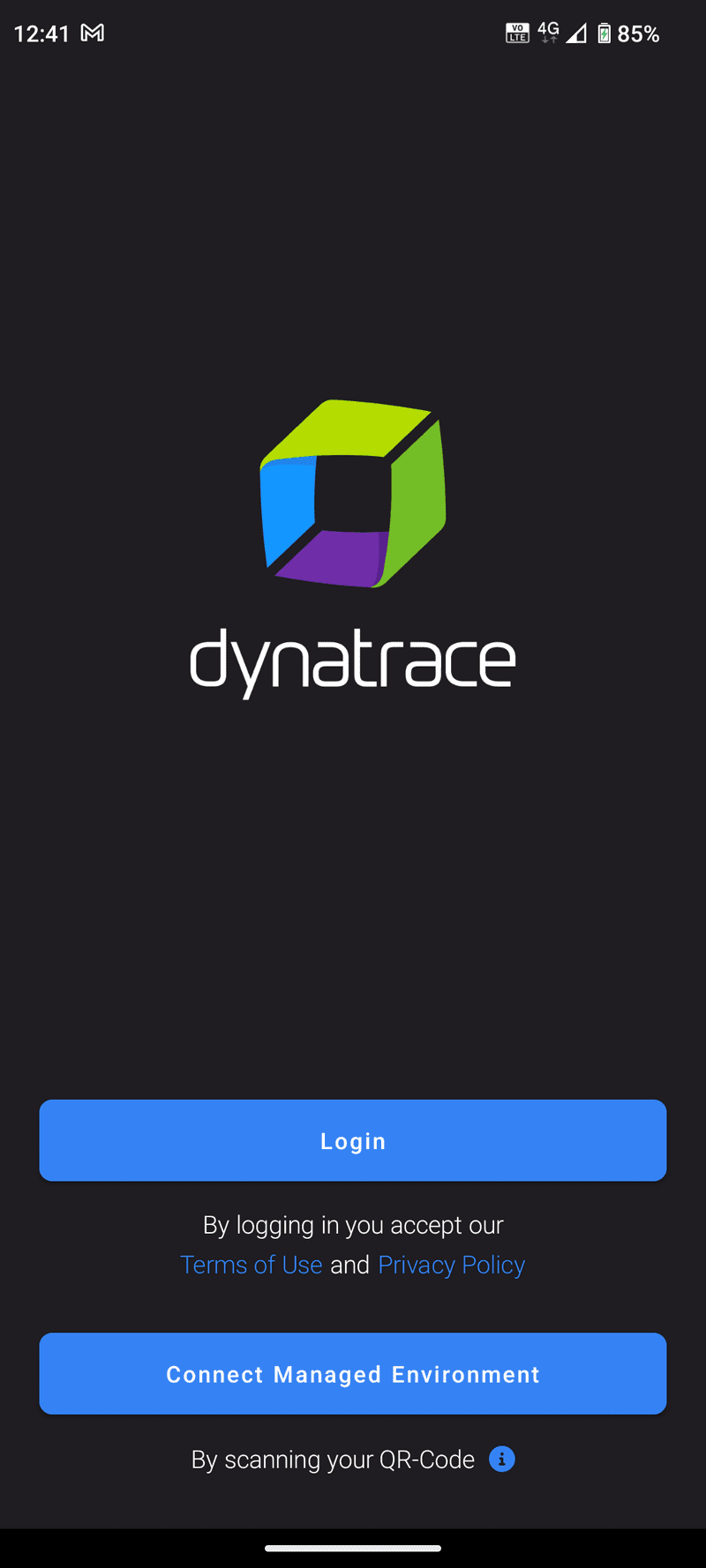Tap the 'By logging in you accept our' text
The width and height of the screenshot is (706, 1568).
(x=352, y=1224)
